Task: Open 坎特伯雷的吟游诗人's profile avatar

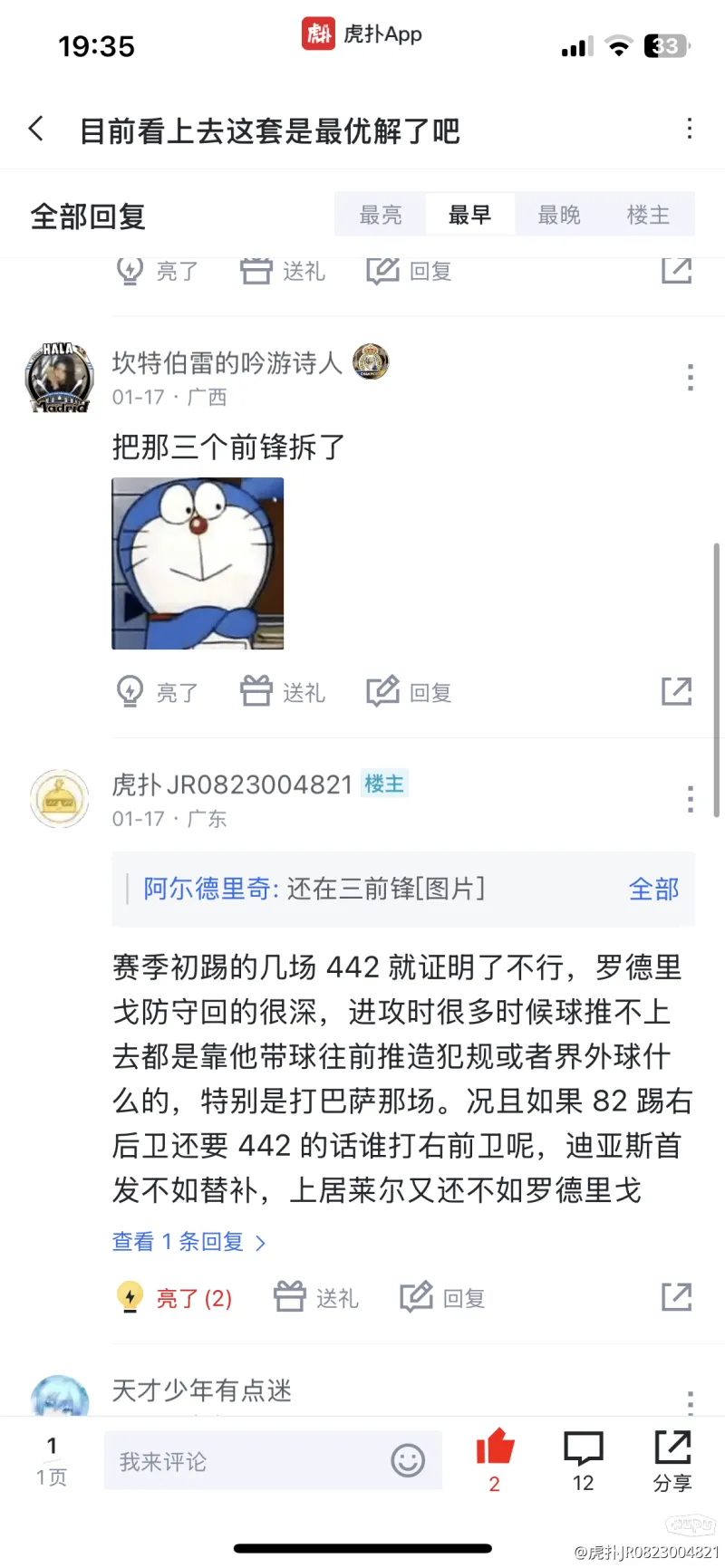Action: point(59,378)
